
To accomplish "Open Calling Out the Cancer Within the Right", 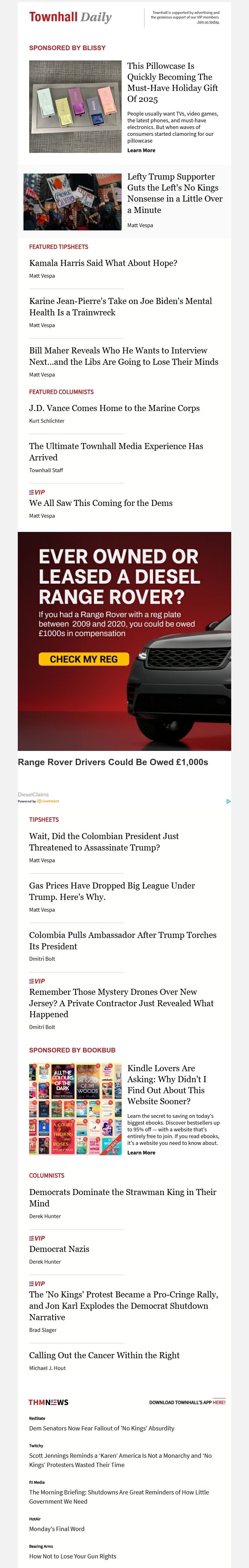I will 104,1355.
